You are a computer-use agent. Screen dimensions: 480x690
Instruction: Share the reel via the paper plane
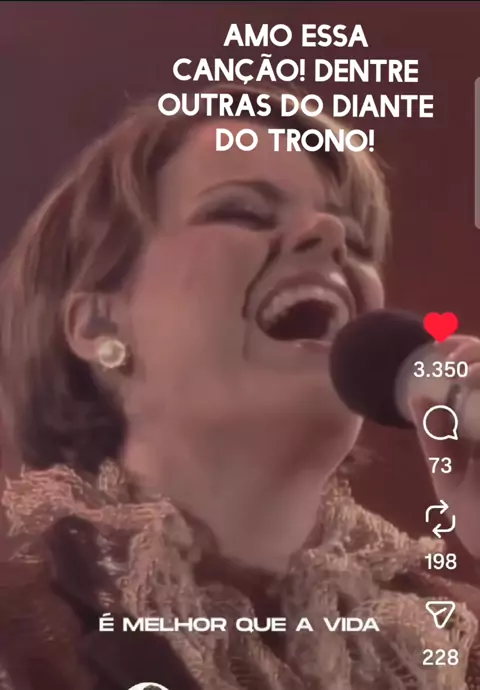(x=440, y=614)
